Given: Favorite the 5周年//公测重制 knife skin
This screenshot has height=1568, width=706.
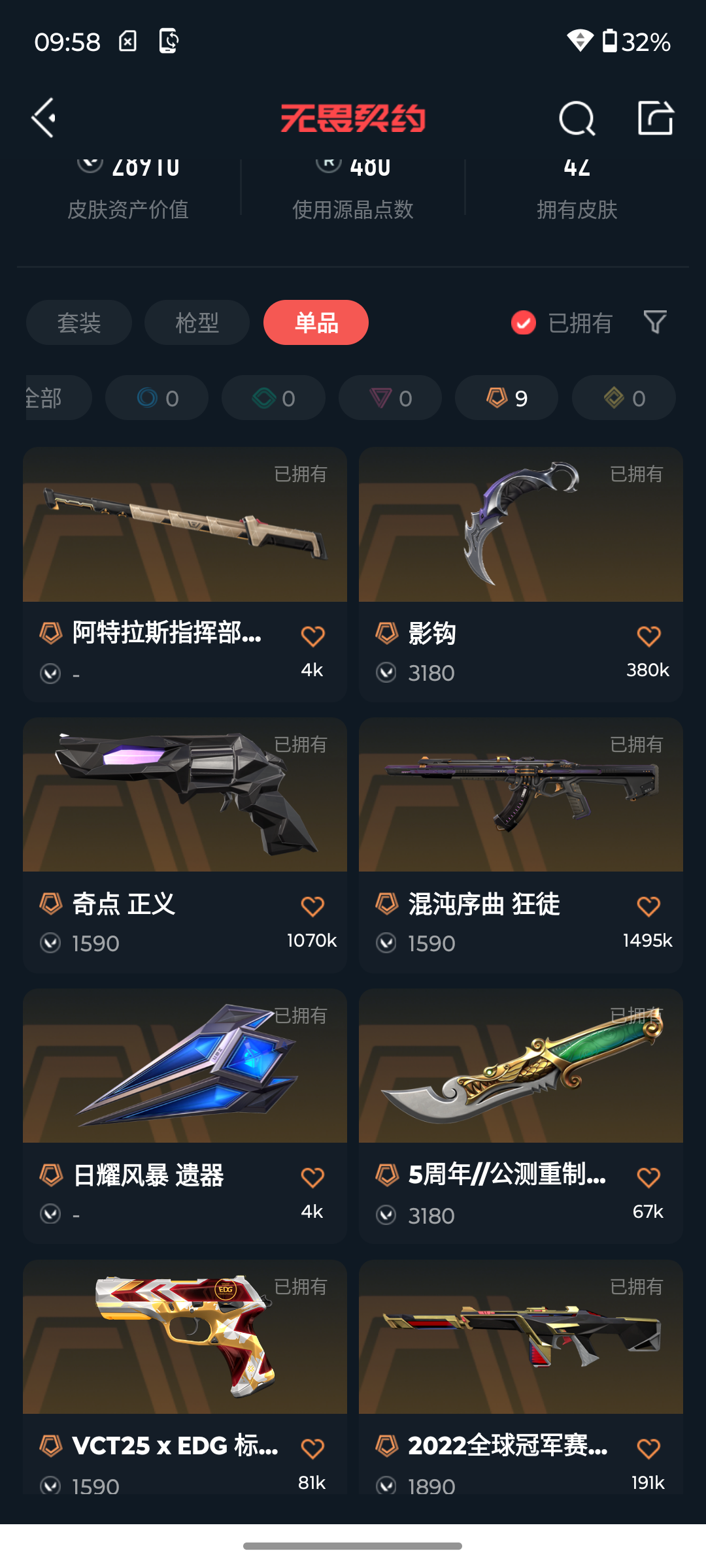Looking at the screenshot, I should (x=648, y=1178).
